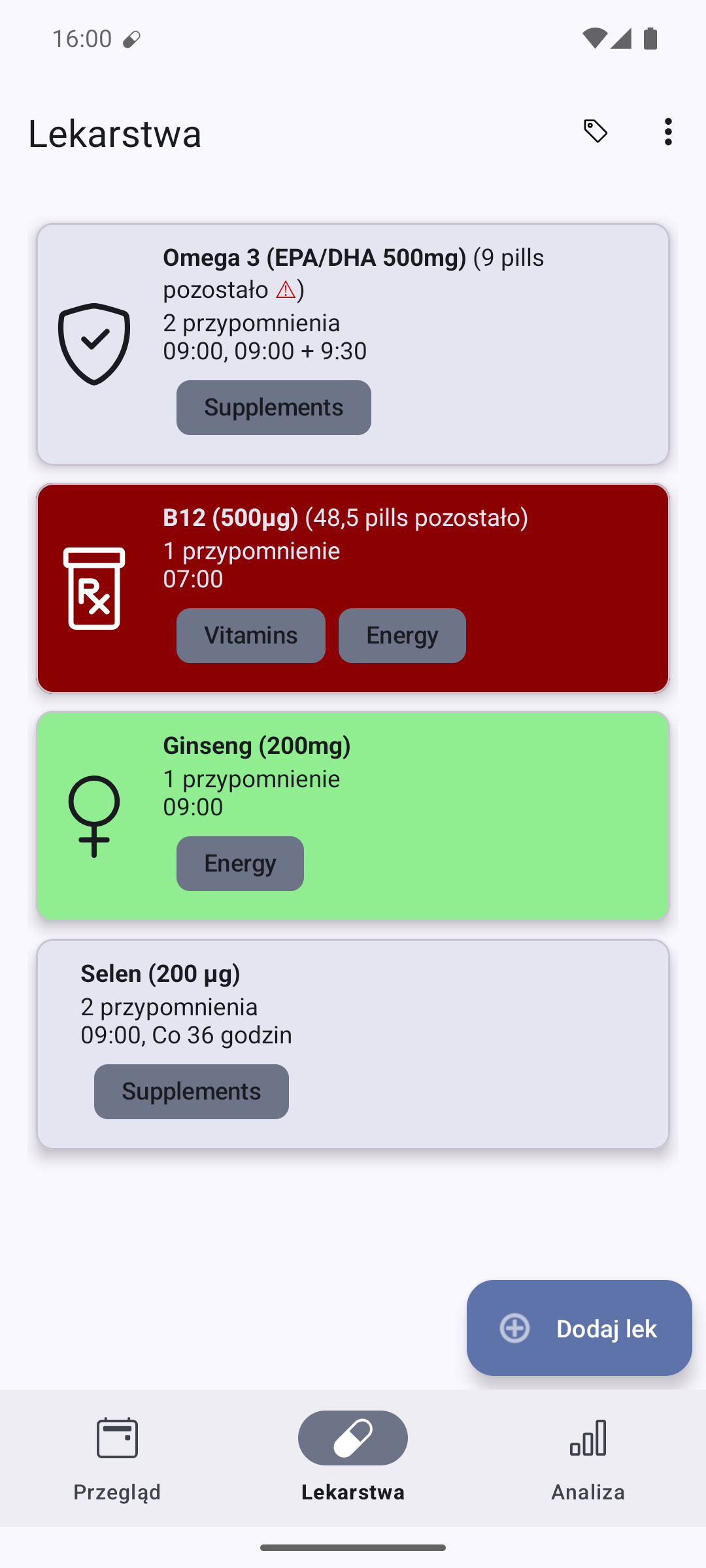The height and width of the screenshot is (1568, 706).
Task: Open the Selen (200 µg) card
Action: [353, 1044]
